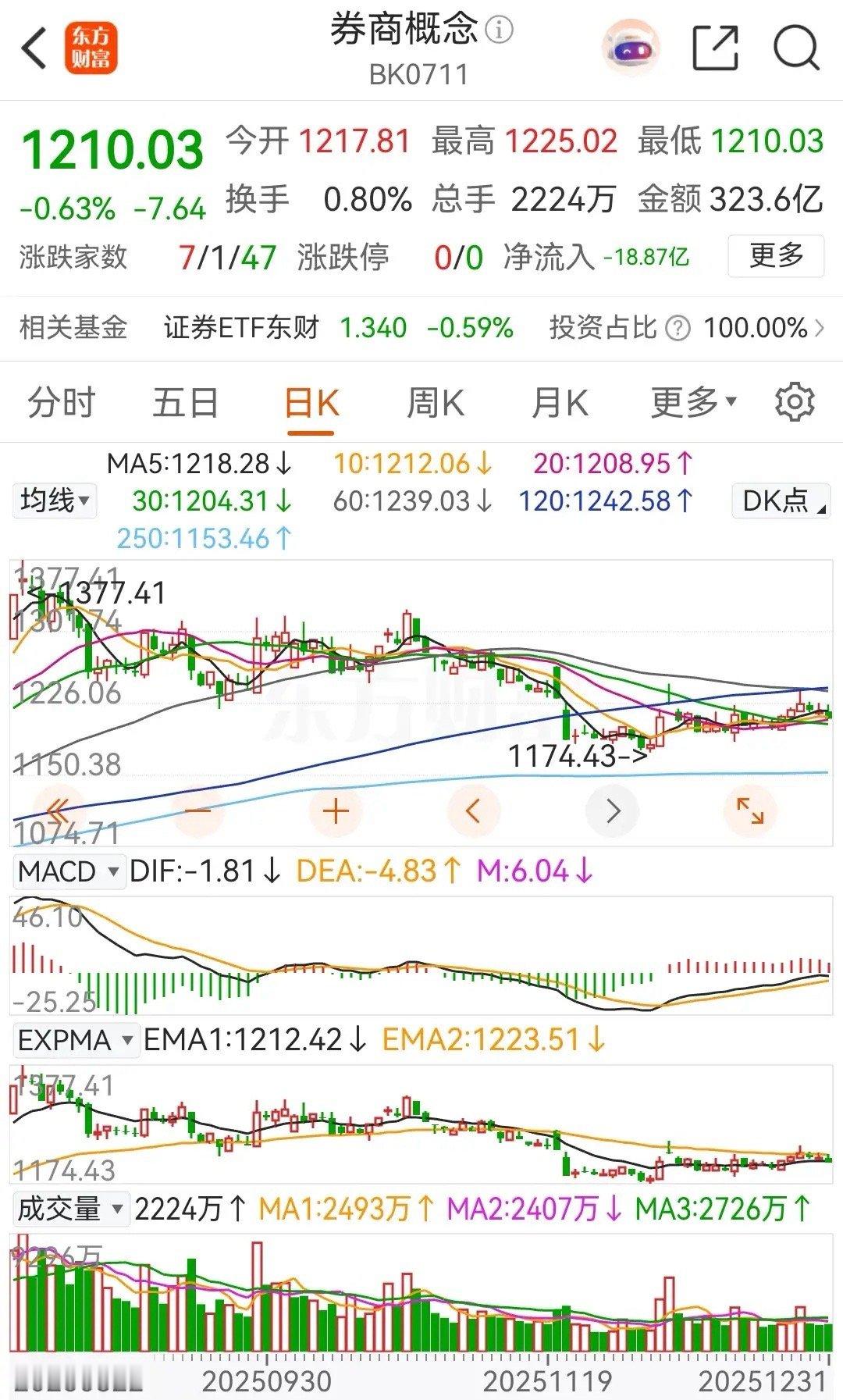Tap the back arrow to leave this page
The image size is (843, 1400).
point(33,47)
